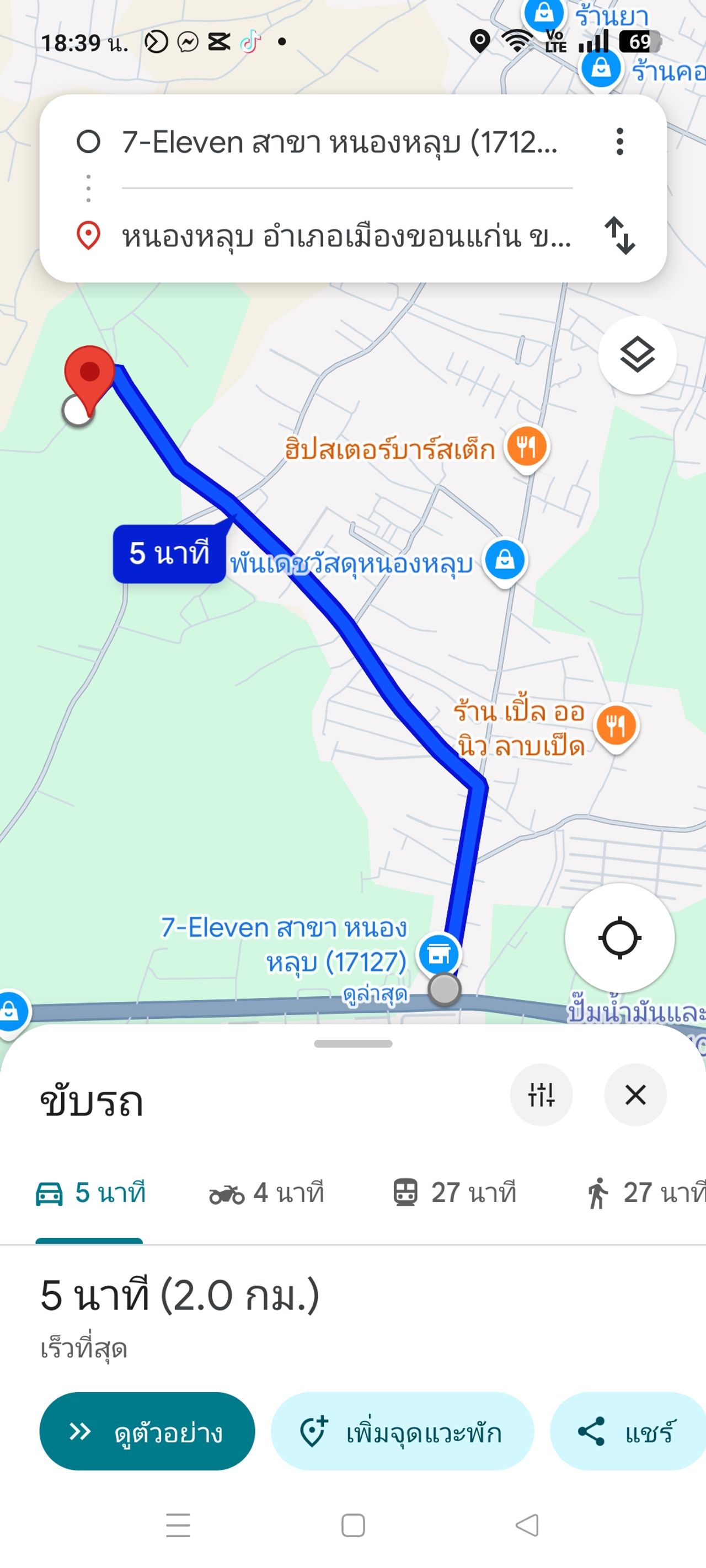This screenshot has height=1568, width=706.
Task: Open the พันเดชวัสดุหนองหลุบ shop pin
Action: click(x=505, y=560)
